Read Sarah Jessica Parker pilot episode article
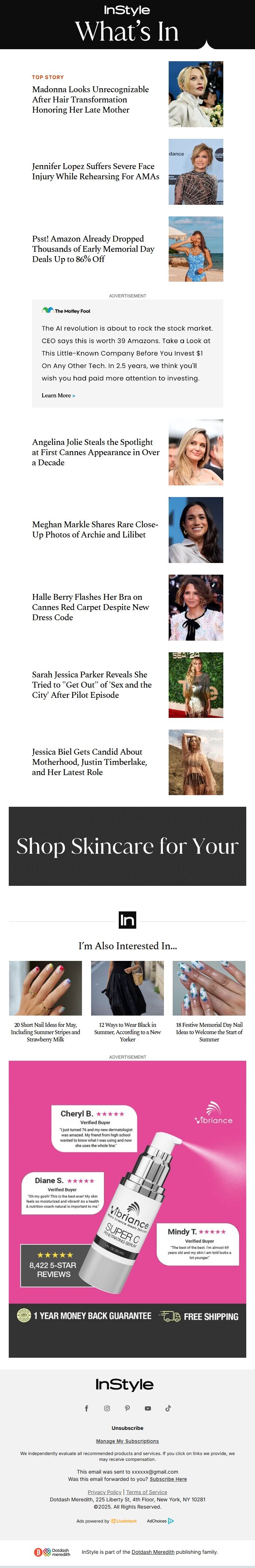This screenshot has height=1568, width=255. coord(92,684)
